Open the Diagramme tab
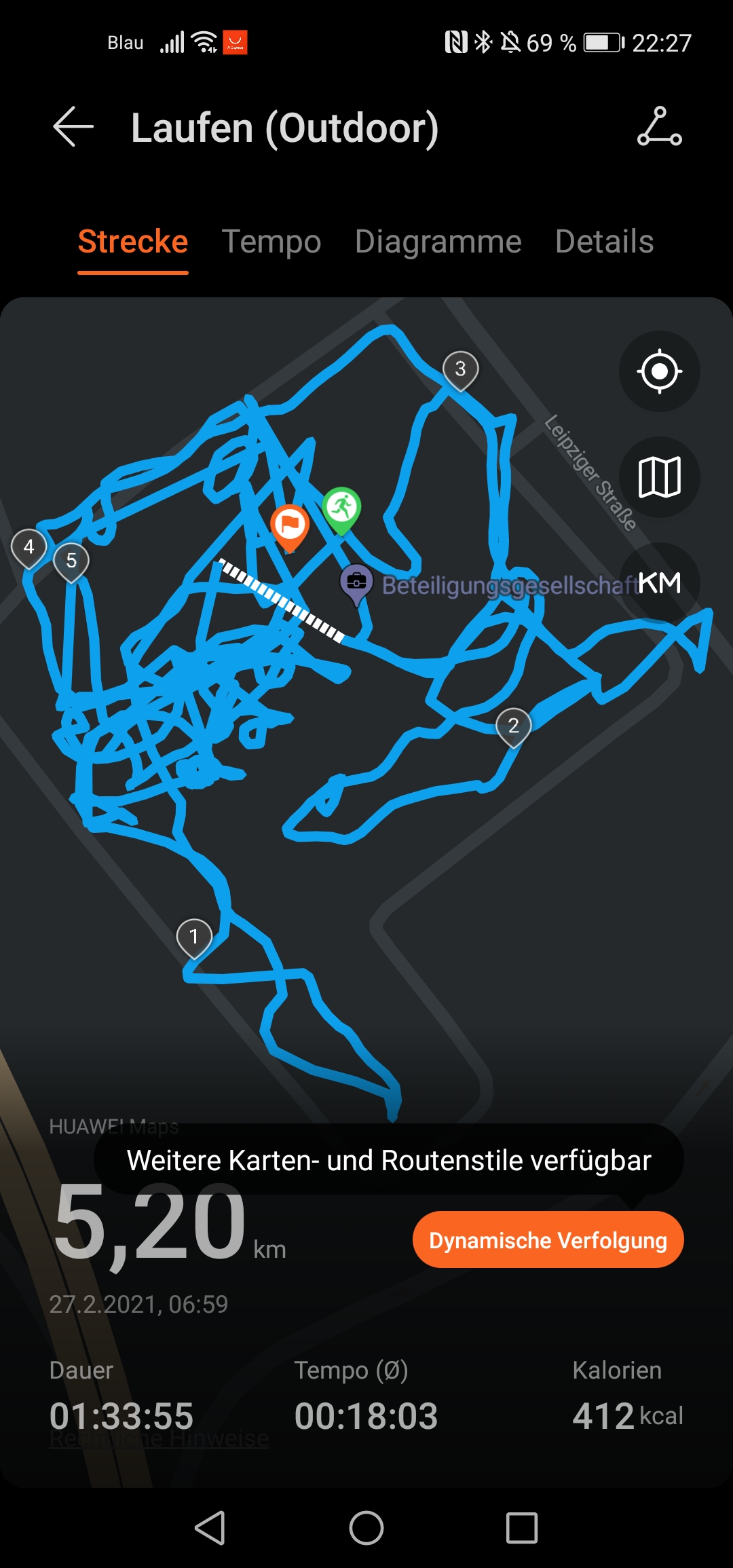The image size is (733, 1568). (438, 242)
